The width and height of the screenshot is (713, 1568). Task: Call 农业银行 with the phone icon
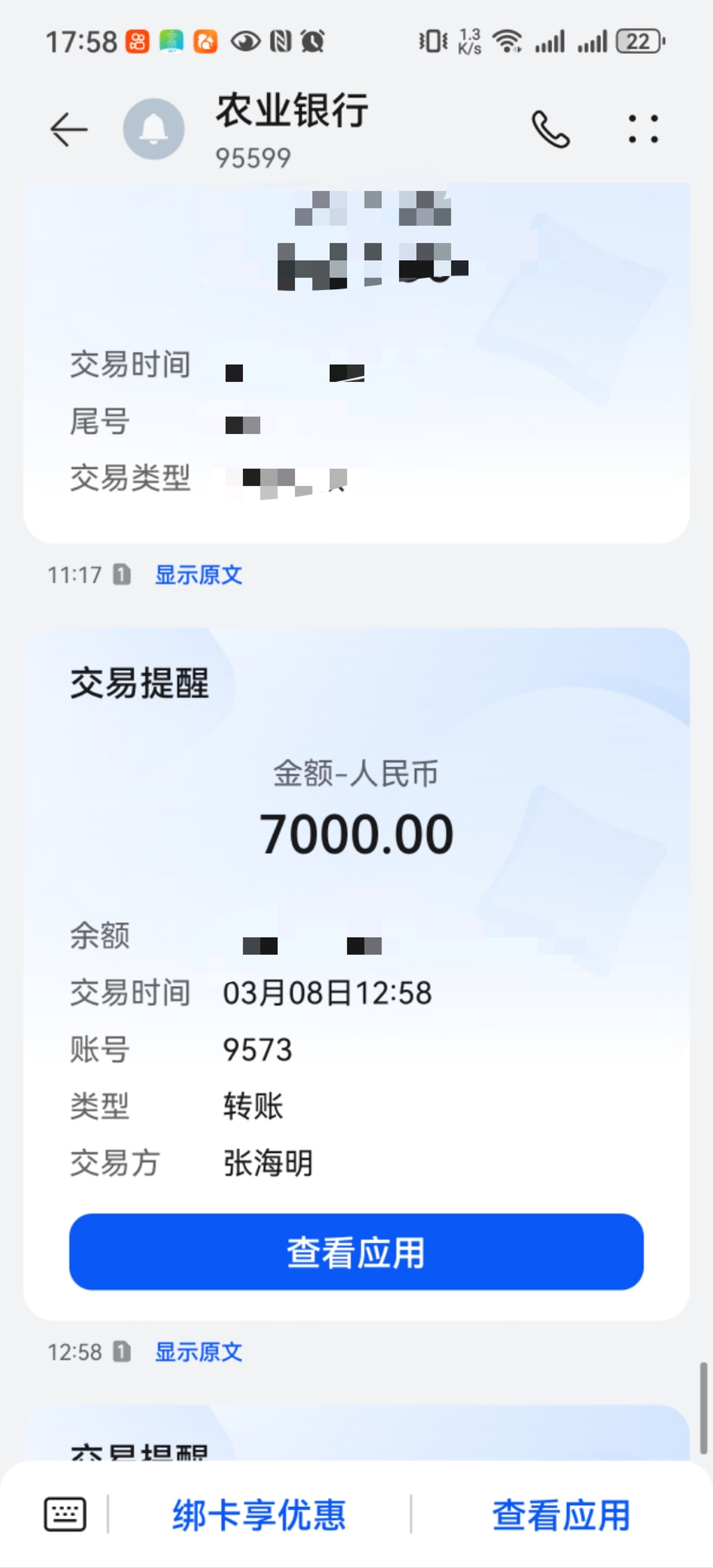pyautogui.click(x=551, y=129)
